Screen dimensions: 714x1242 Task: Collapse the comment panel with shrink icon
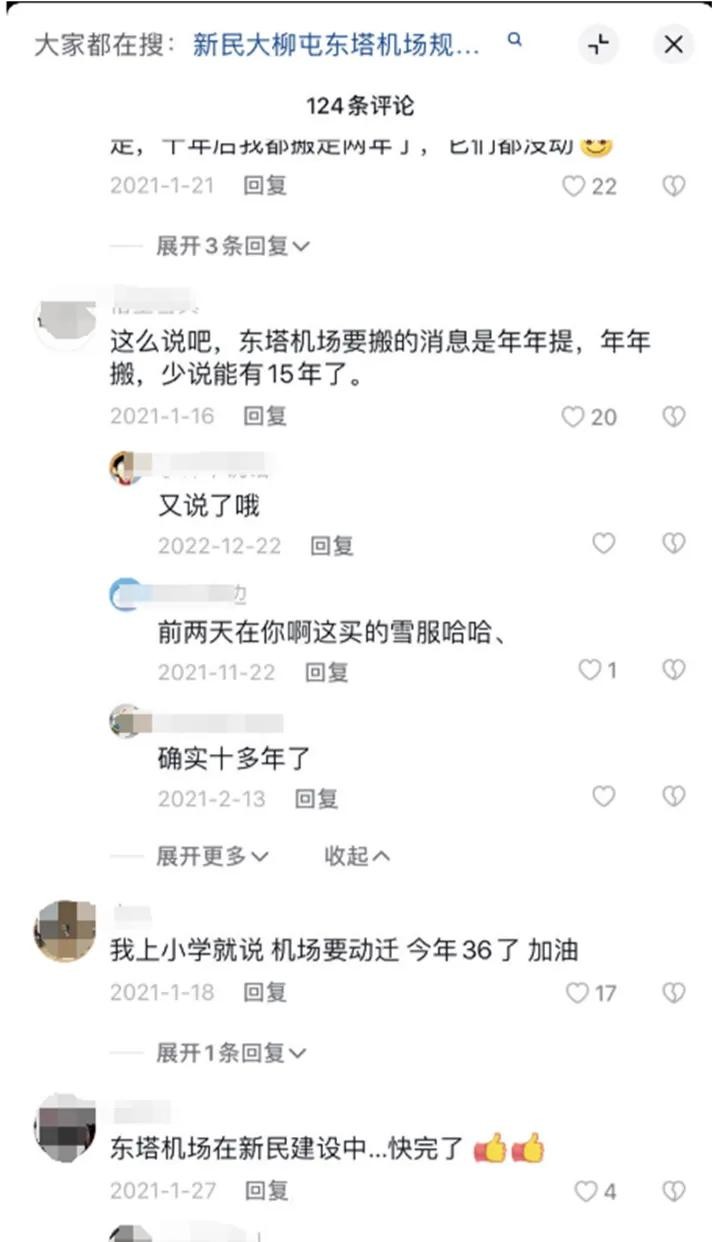[599, 44]
